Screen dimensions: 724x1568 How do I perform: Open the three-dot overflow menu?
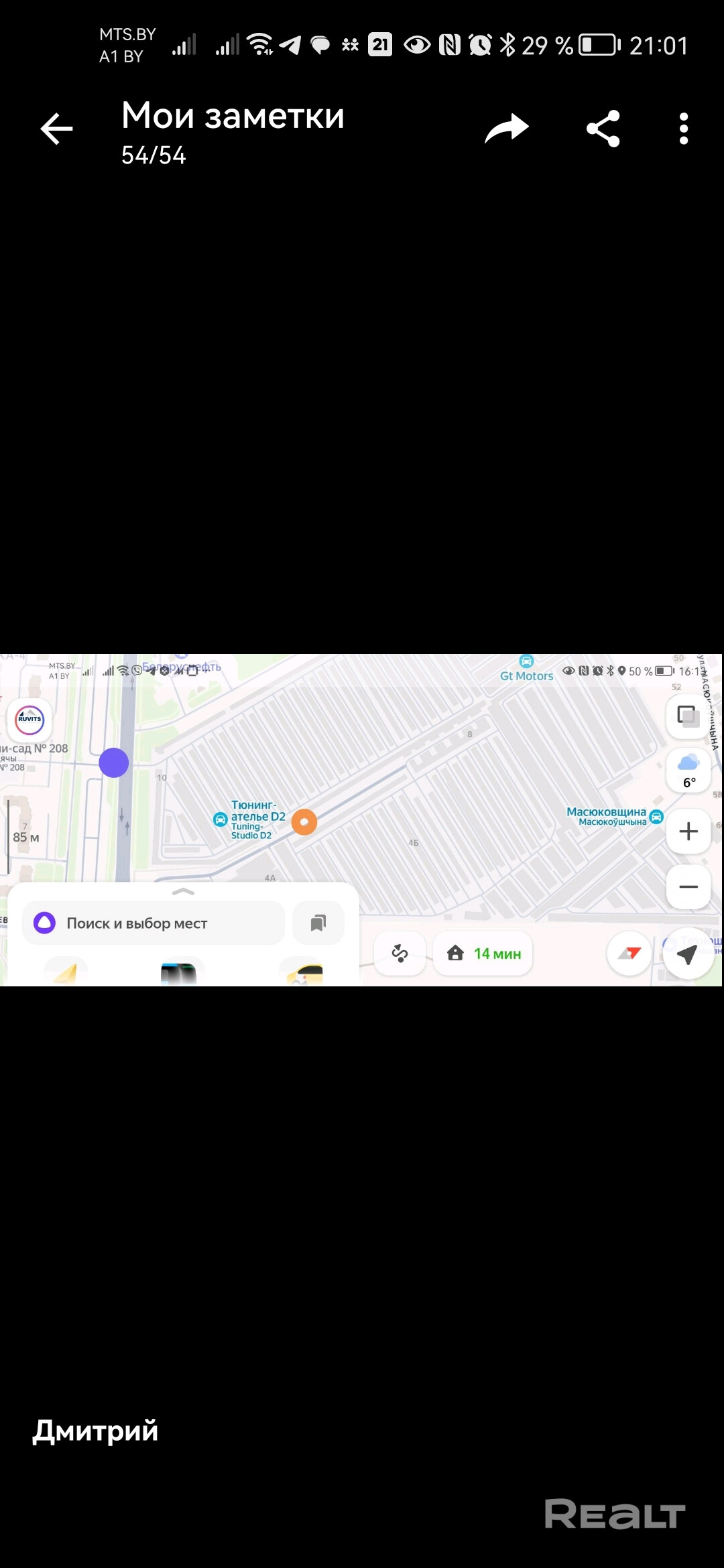pyautogui.click(x=683, y=129)
